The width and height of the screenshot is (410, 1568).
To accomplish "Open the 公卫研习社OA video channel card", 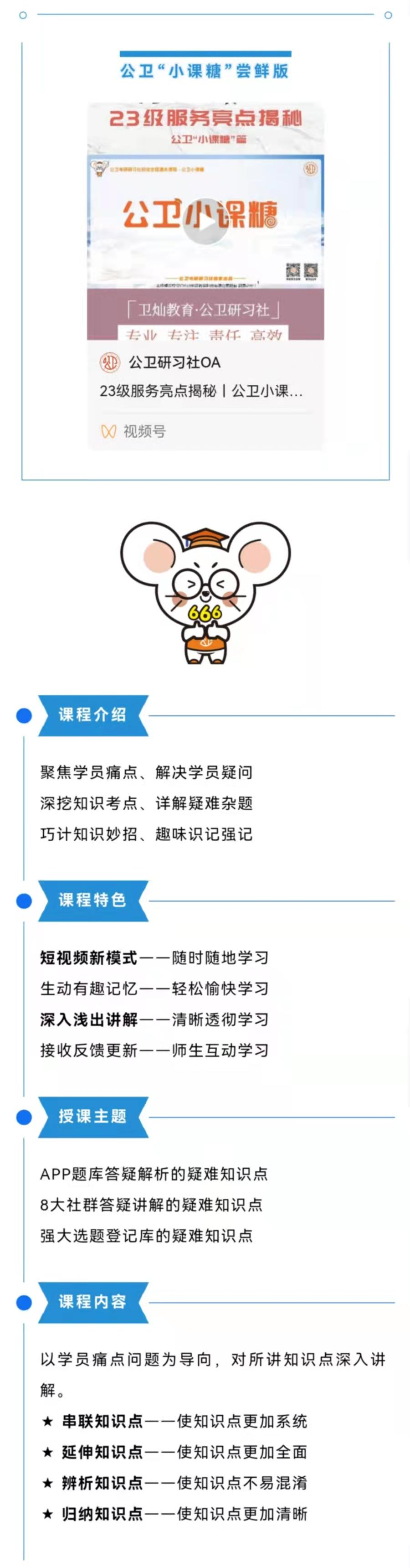I will (174, 362).
